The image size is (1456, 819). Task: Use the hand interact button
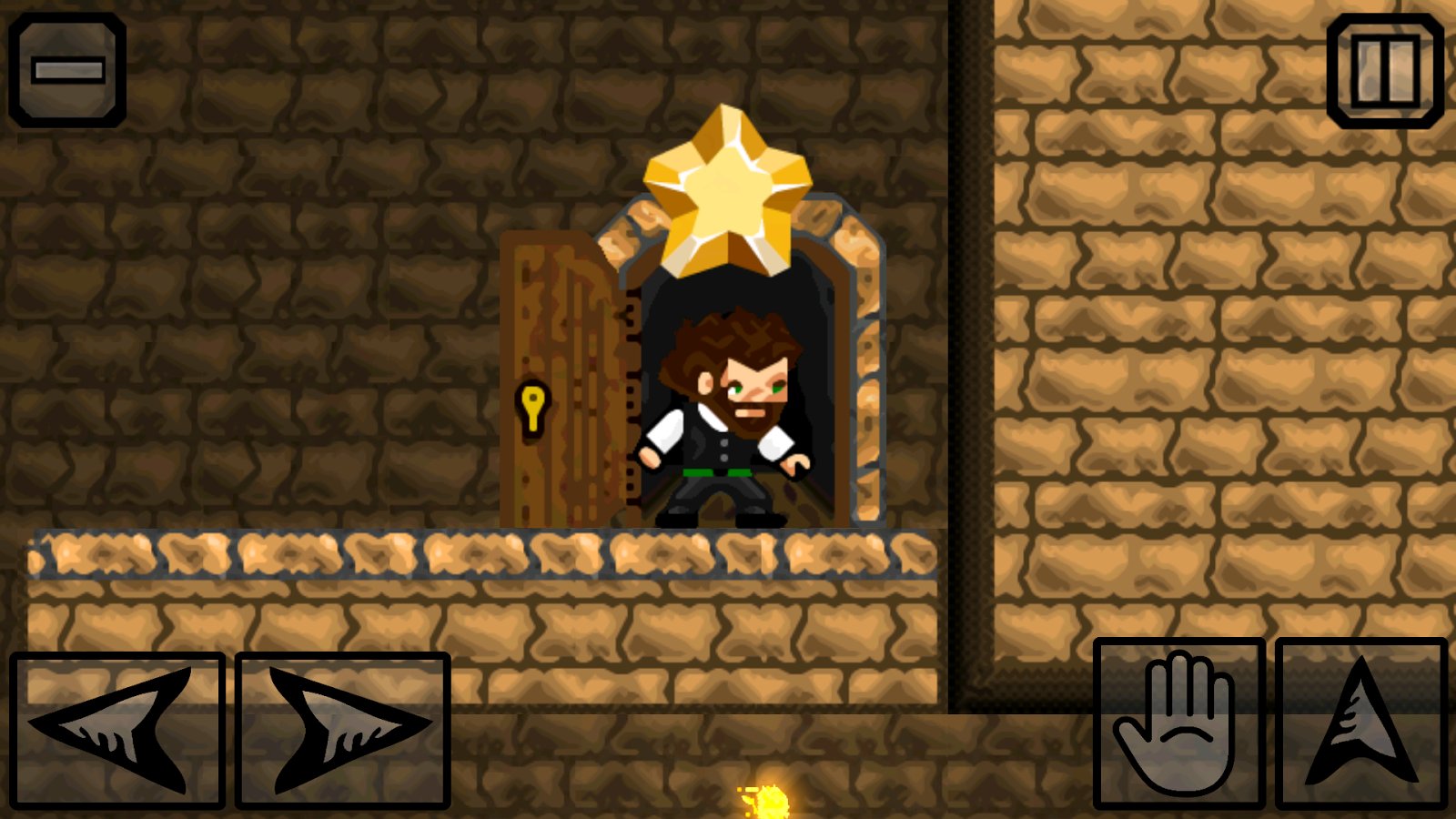1178,723
